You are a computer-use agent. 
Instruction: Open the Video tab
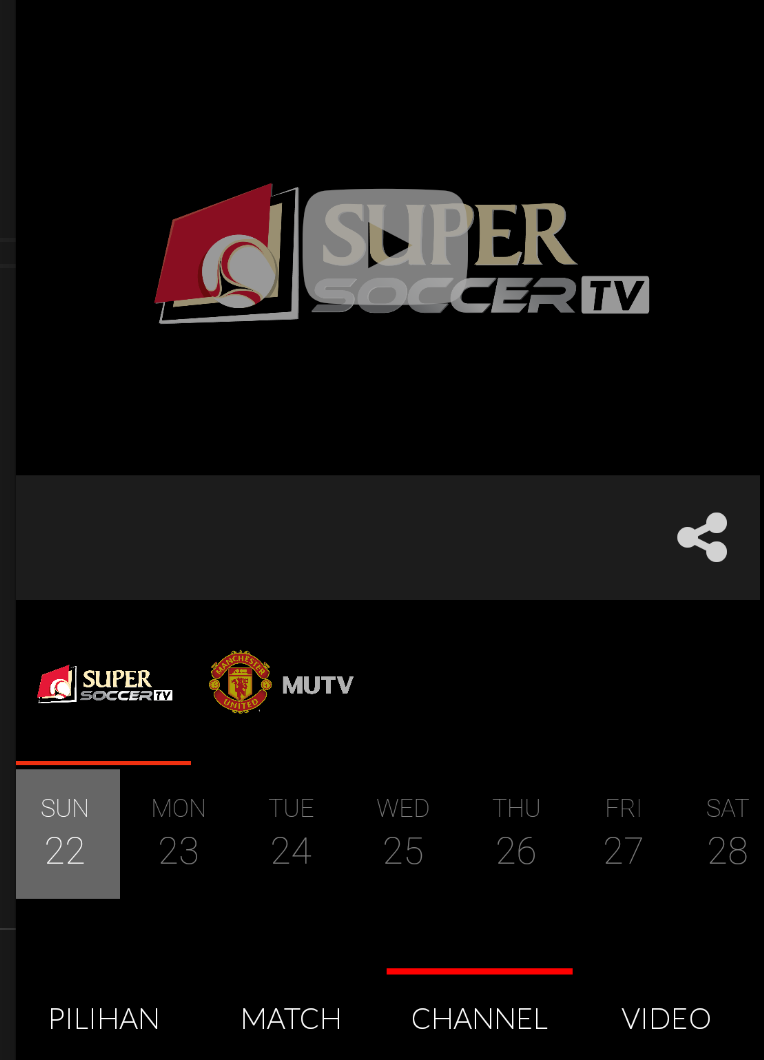tap(666, 1018)
